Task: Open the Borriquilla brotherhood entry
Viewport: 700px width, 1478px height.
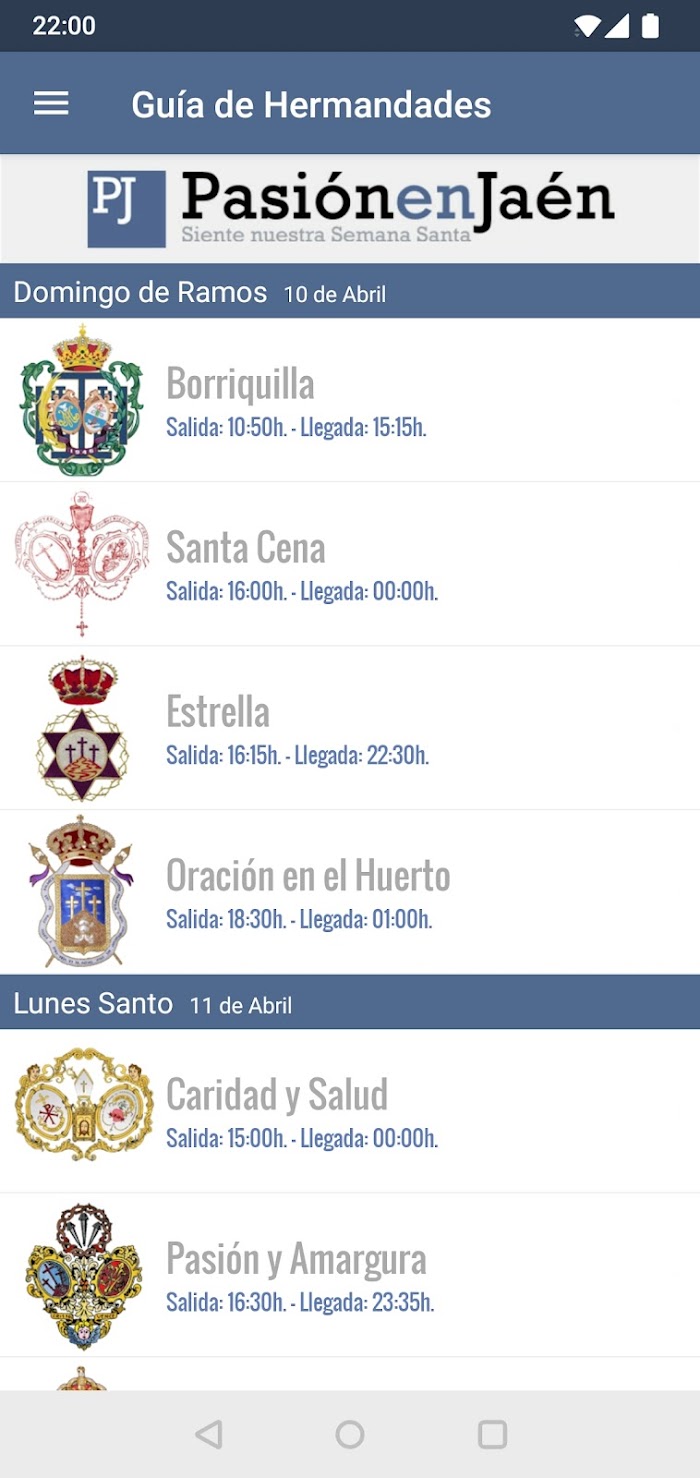Action: [x=350, y=400]
